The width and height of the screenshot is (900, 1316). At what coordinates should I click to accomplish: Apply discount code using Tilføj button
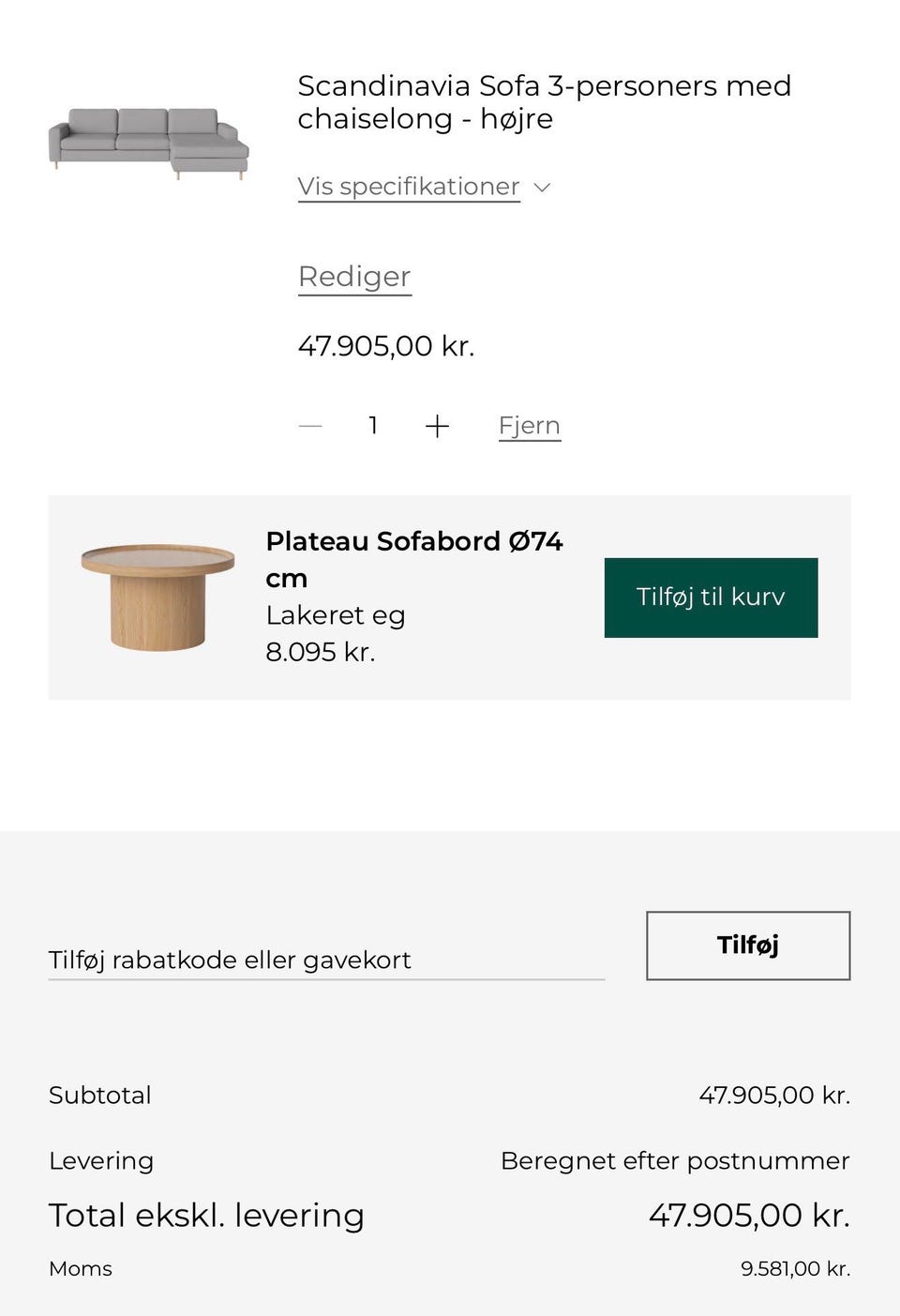pyautogui.click(x=747, y=945)
